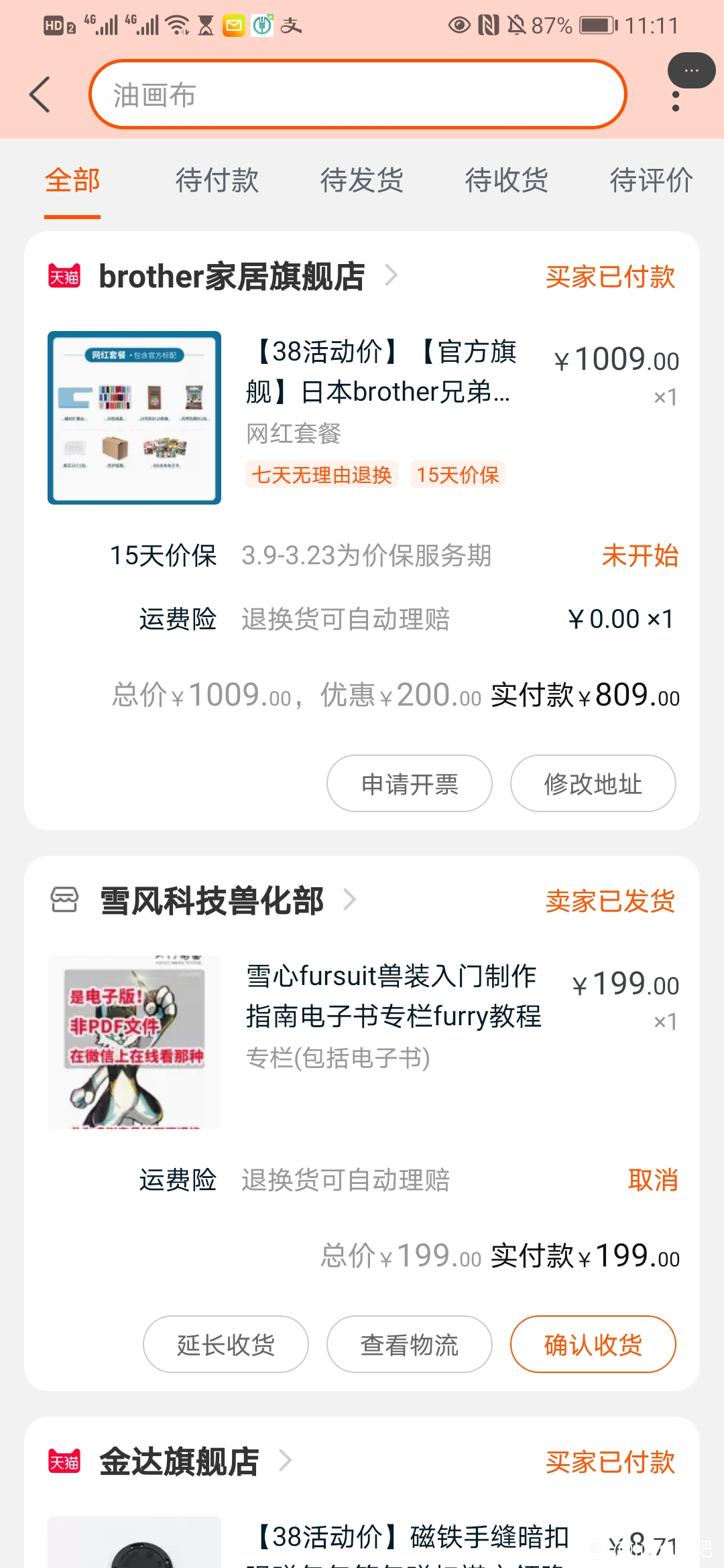
Task: Open the fursuit 电子书 product image
Action: tap(134, 1042)
